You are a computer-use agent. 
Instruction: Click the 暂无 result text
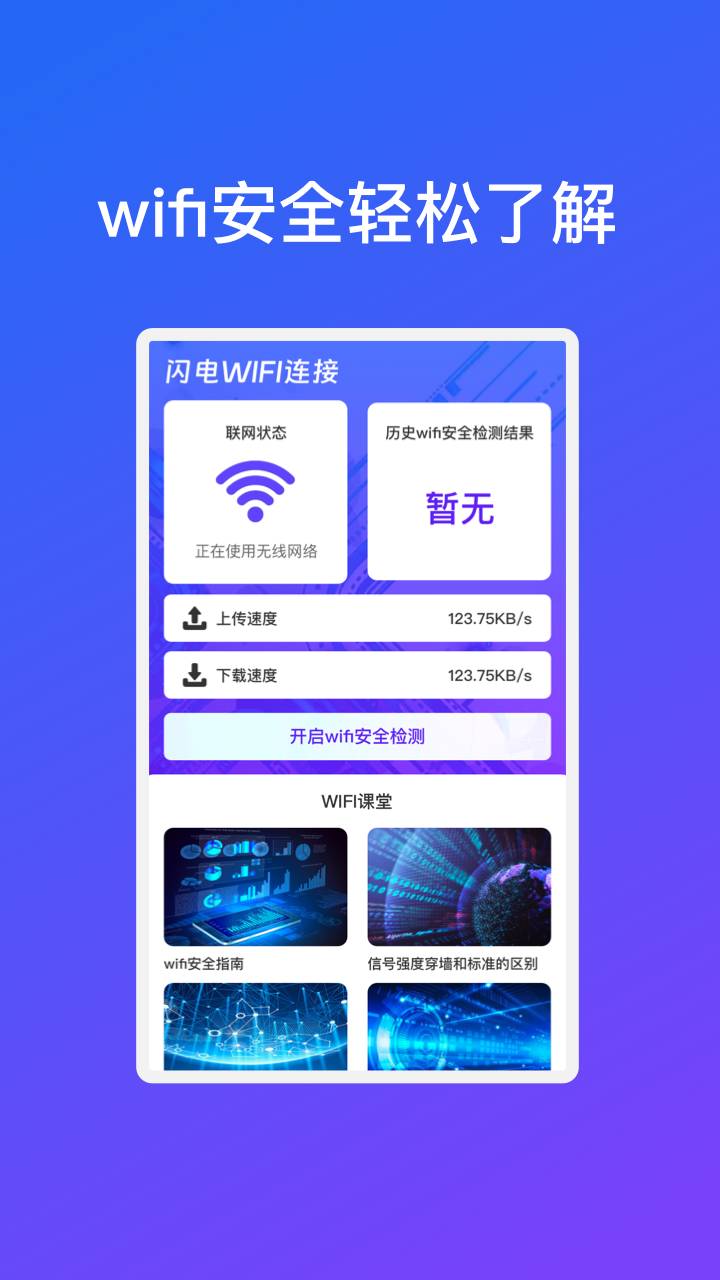[x=458, y=507]
